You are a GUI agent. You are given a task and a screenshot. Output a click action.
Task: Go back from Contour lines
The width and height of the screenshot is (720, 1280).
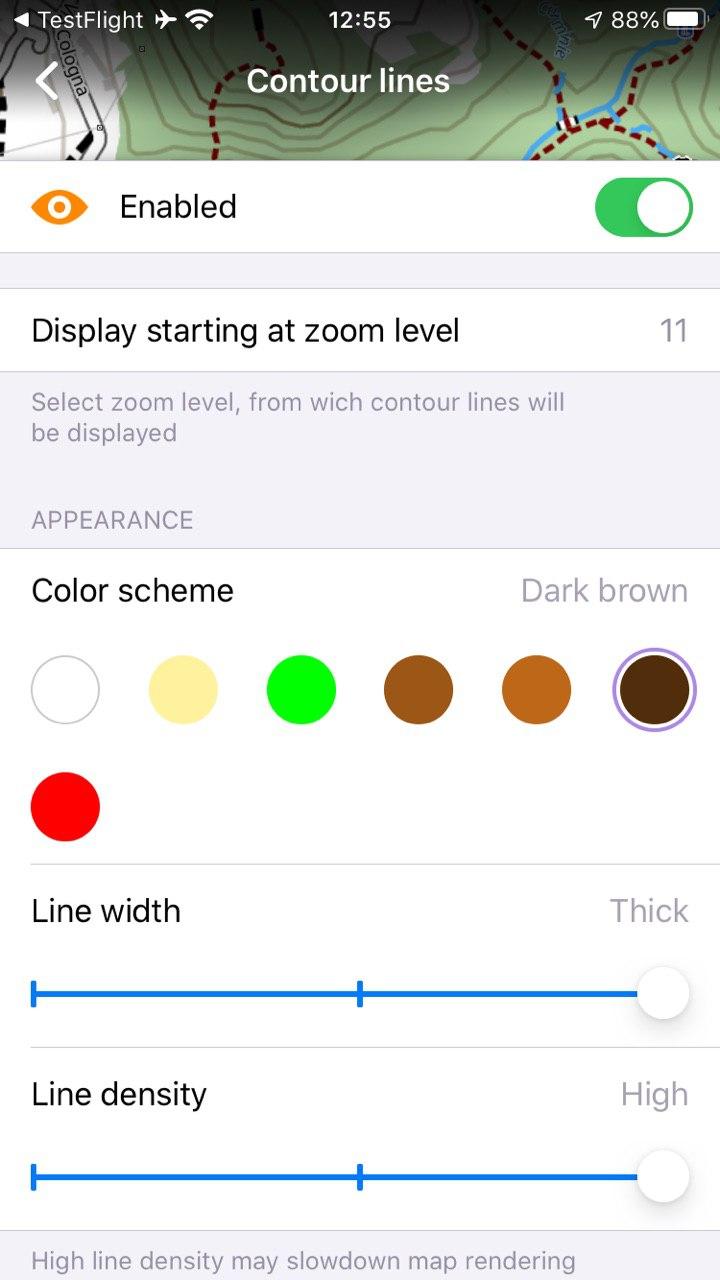click(x=48, y=81)
